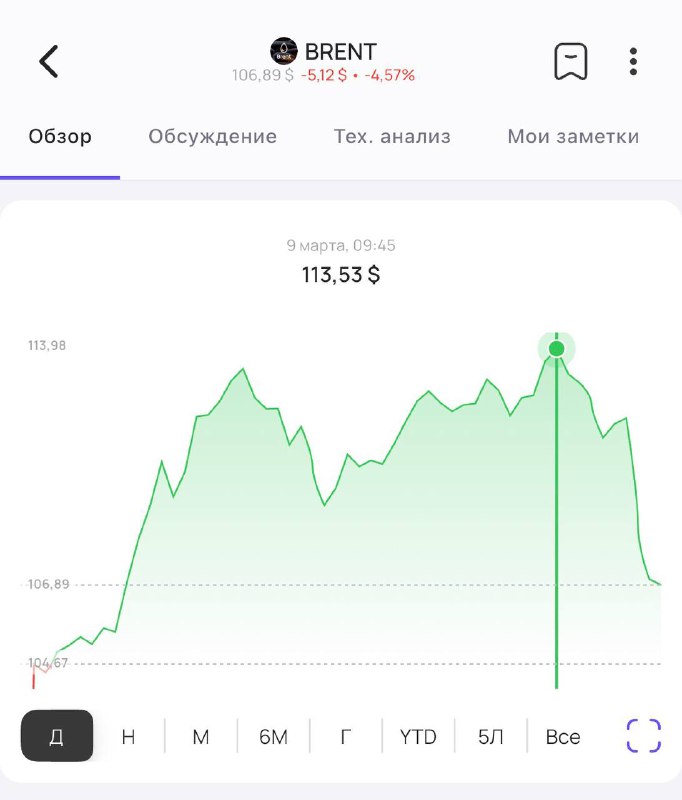682x800 pixels.
Task: Open the Мои заметки tab
Action: pyautogui.click(x=573, y=137)
